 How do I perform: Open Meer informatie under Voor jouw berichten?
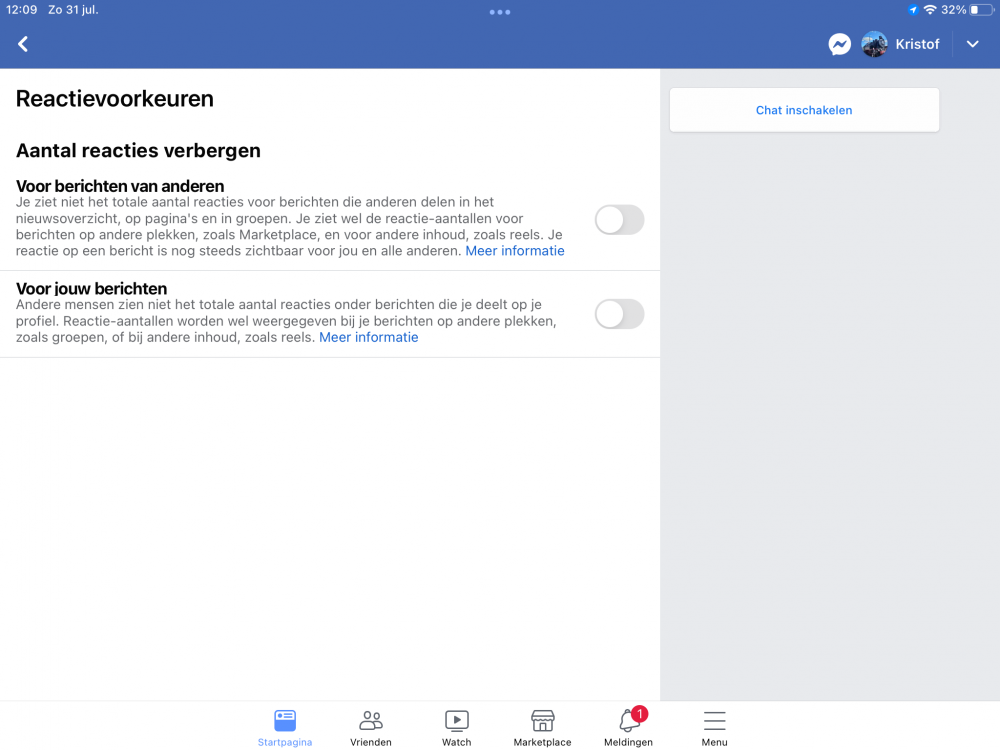click(368, 338)
